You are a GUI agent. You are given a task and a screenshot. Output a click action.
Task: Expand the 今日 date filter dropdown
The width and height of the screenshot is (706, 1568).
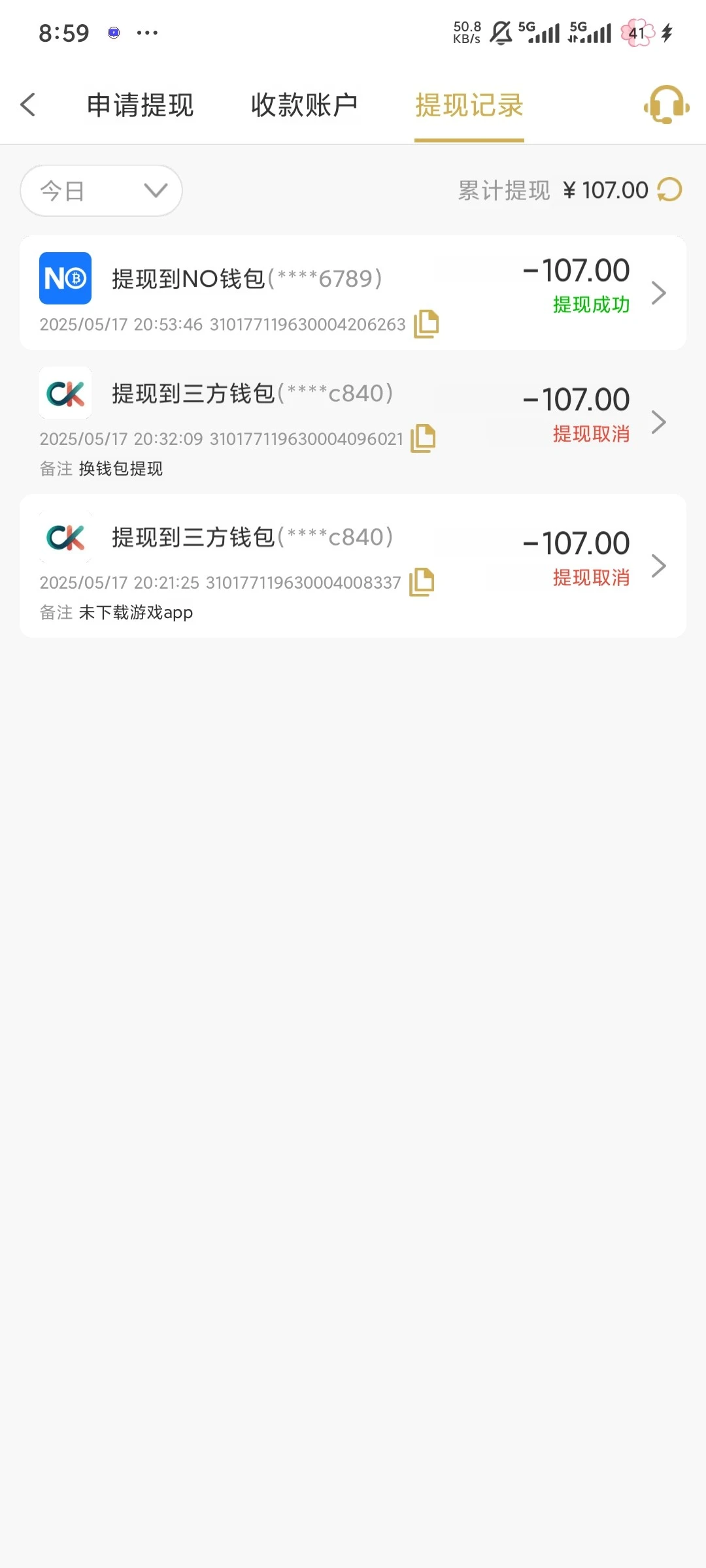pyautogui.click(x=101, y=191)
